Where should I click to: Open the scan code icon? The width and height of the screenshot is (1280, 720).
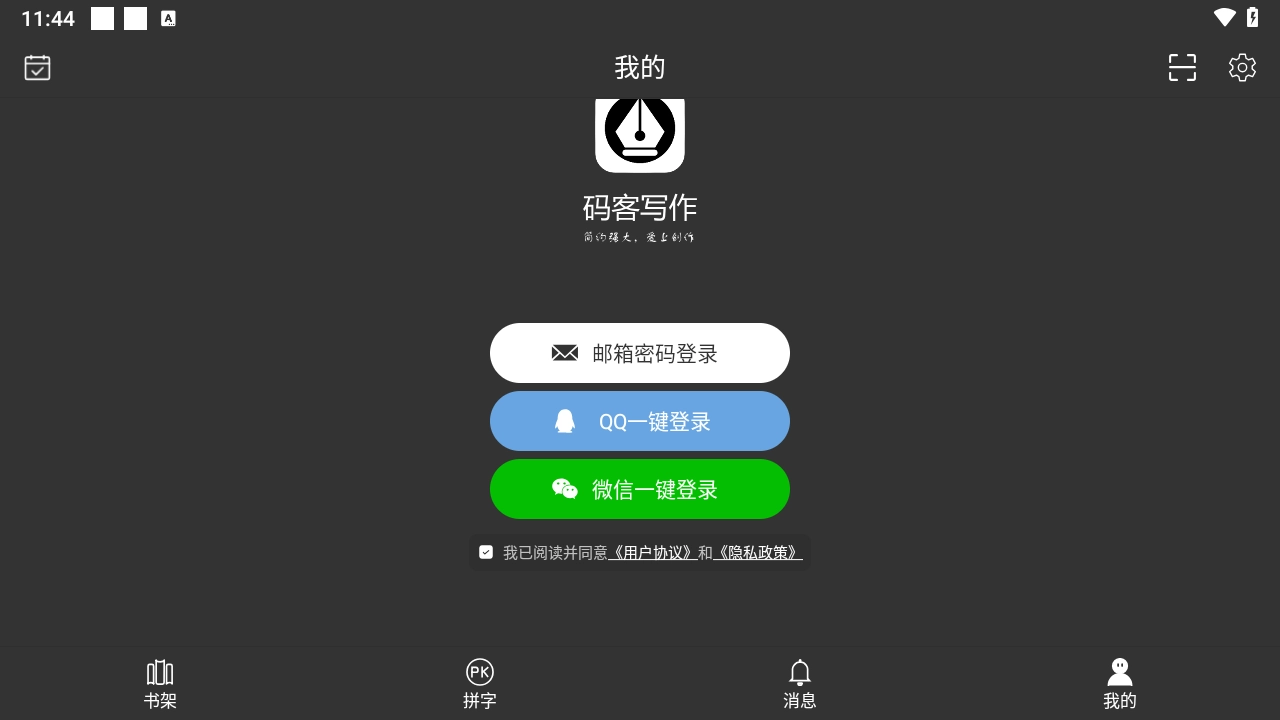tap(1182, 67)
